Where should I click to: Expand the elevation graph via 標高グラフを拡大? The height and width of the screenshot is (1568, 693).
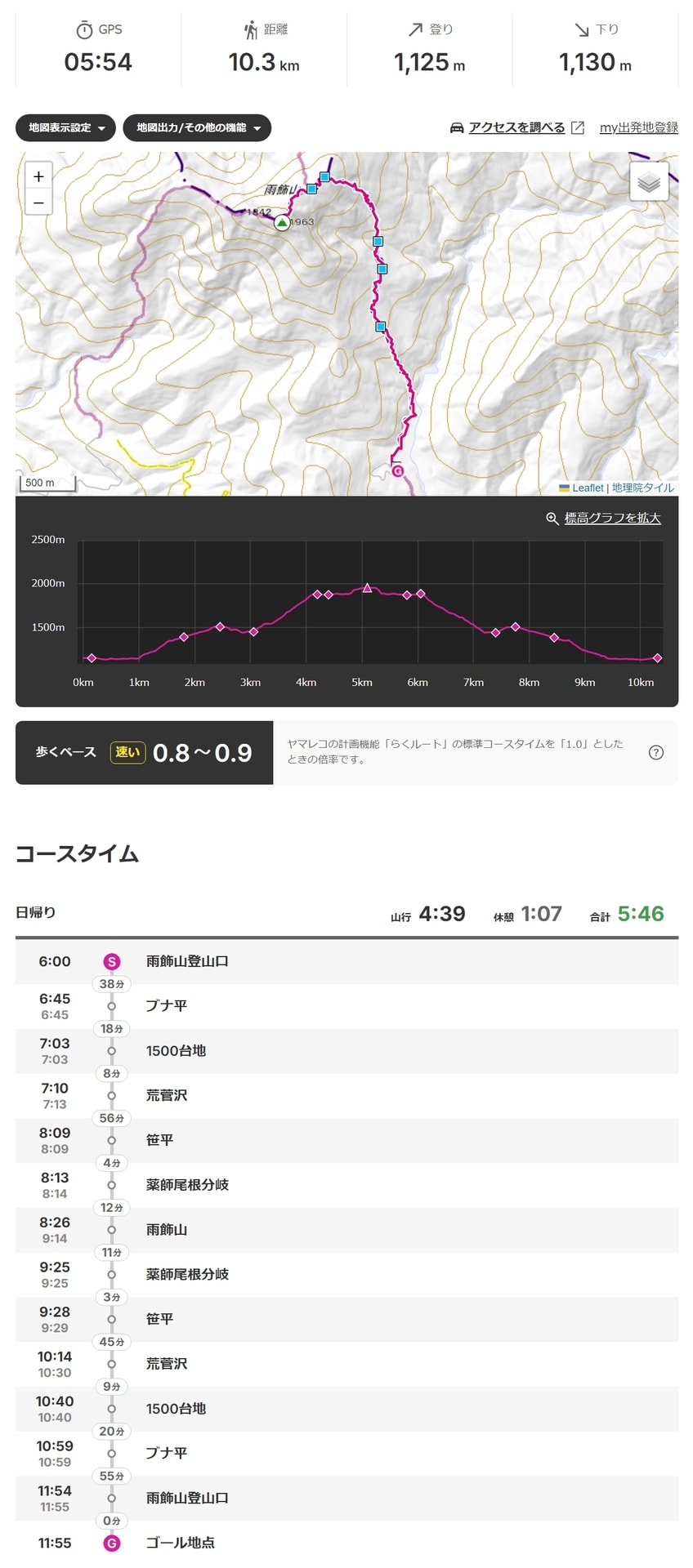611,518
